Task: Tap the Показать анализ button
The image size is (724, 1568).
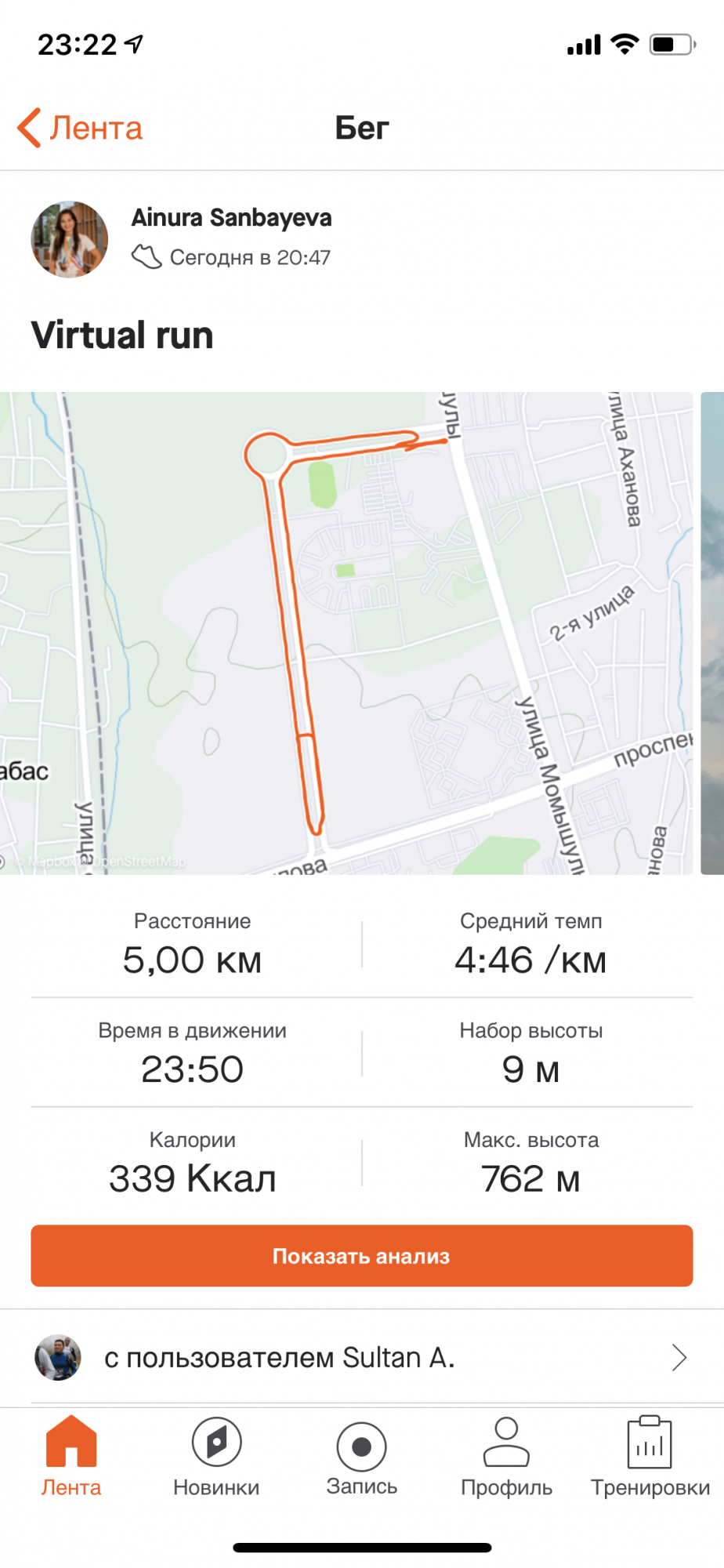Action: pyautogui.click(x=361, y=1255)
